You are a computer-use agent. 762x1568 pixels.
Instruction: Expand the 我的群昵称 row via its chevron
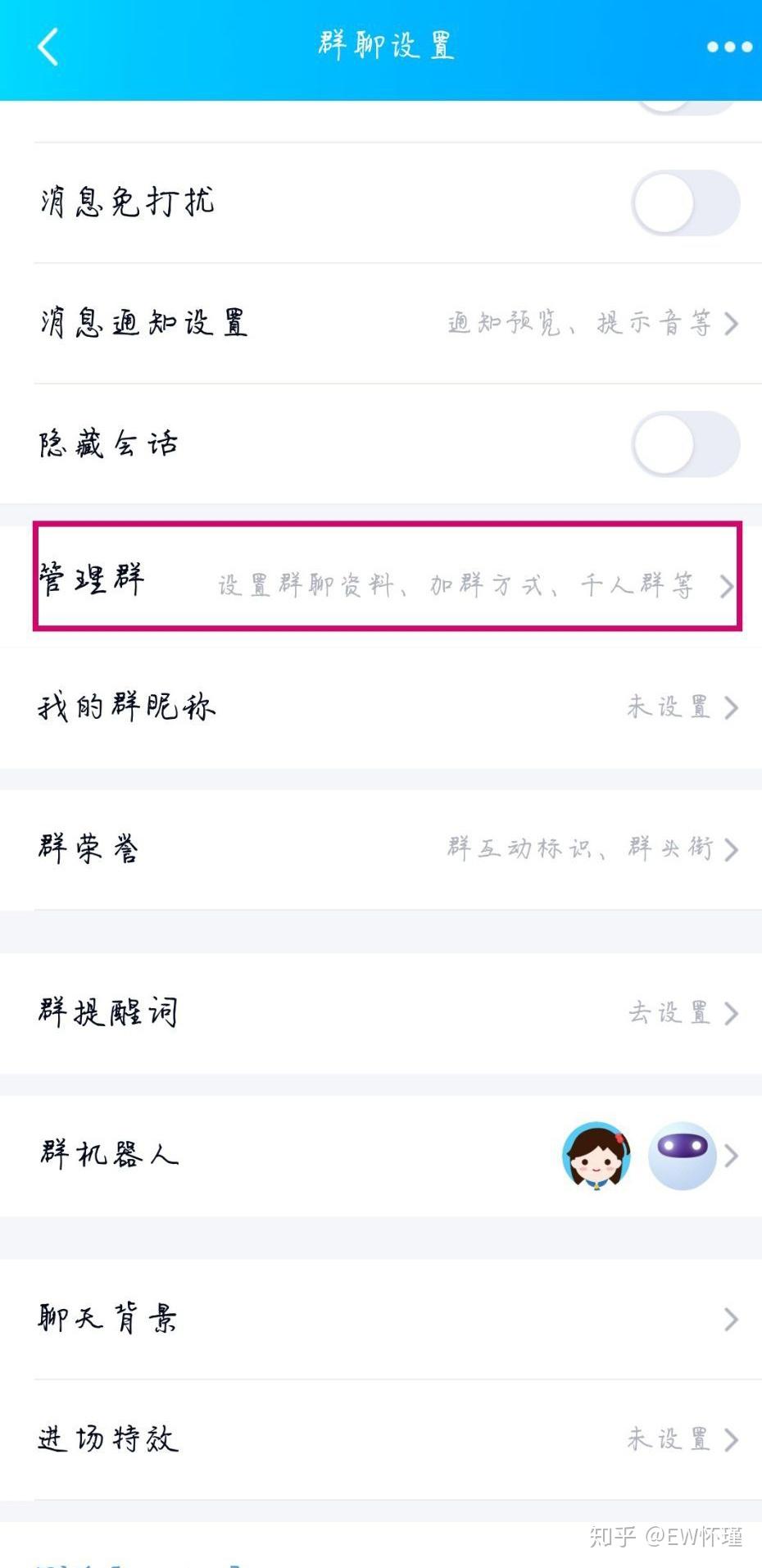point(730,707)
